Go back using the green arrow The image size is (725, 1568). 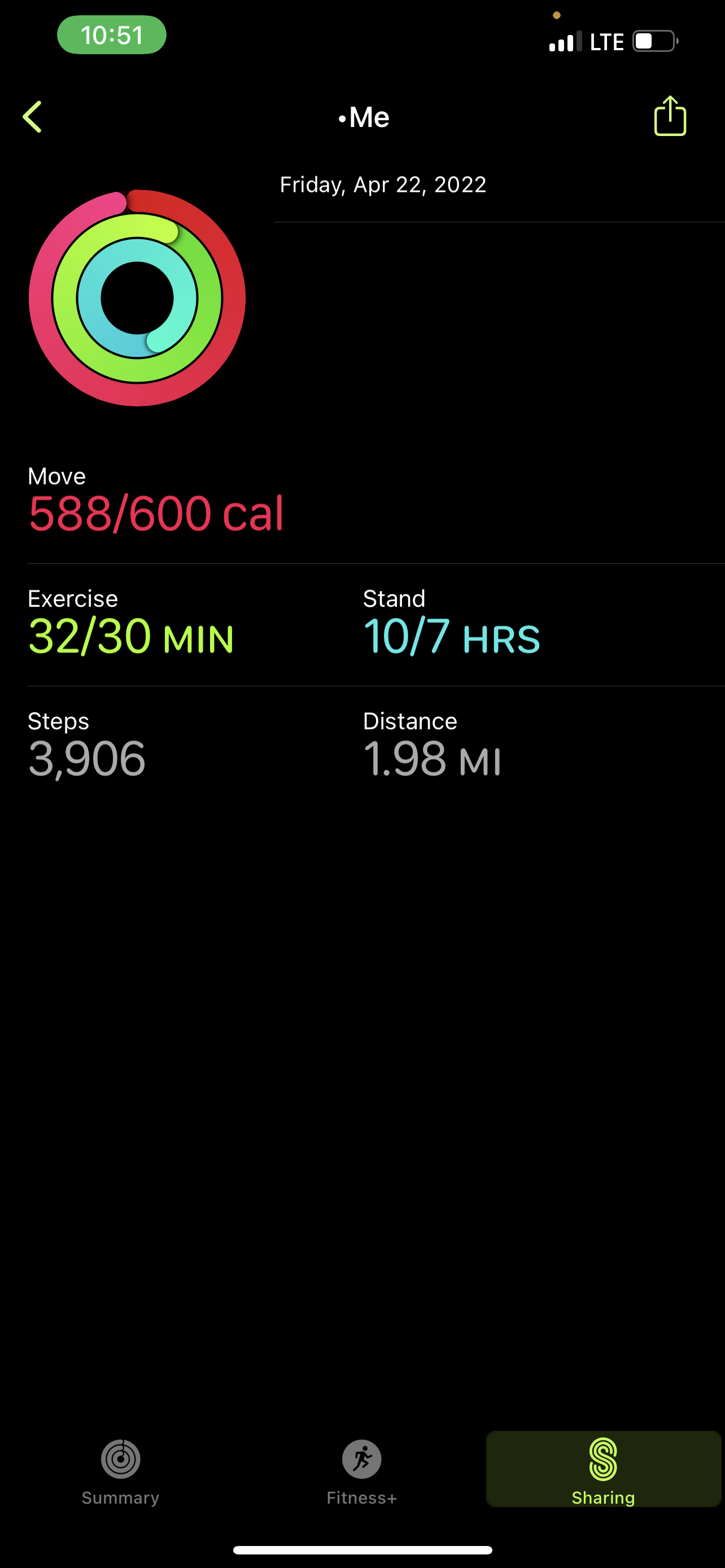coord(32,117)
